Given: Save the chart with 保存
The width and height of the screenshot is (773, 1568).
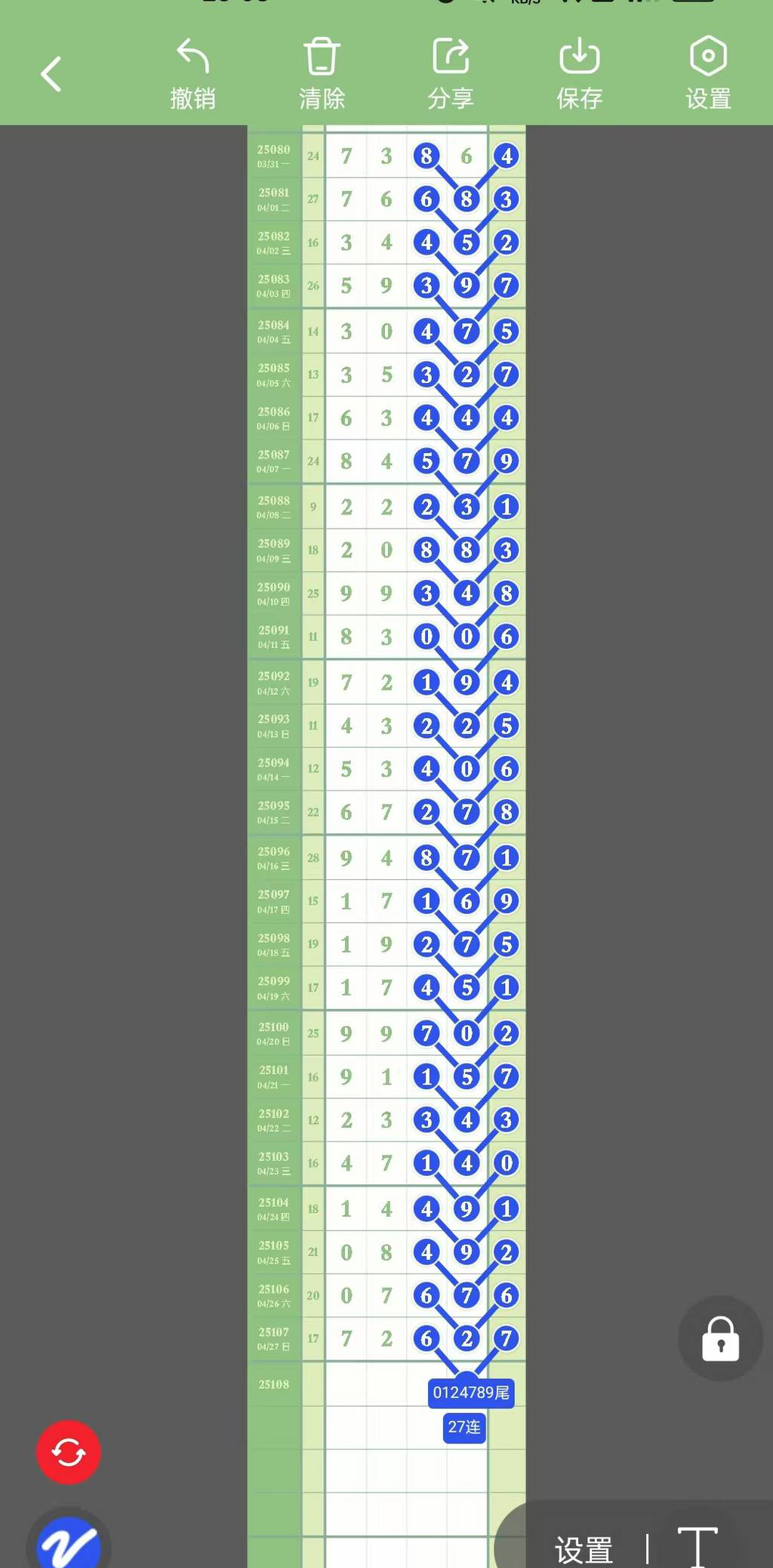Looking at the screenshot, I should pos(579,74).
